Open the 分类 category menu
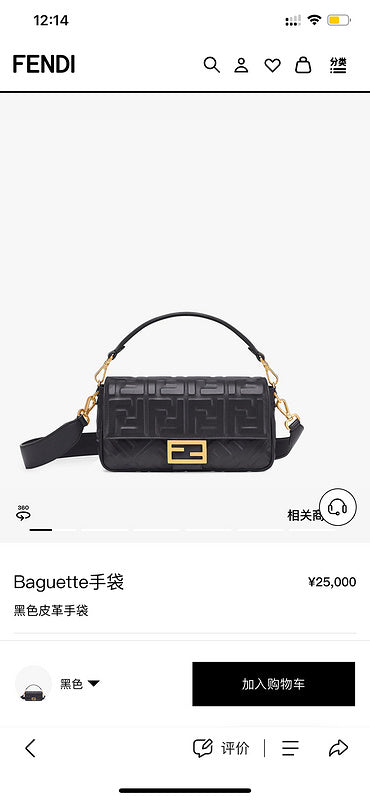The height and width of the screenshot is (800, 370). click(x=338, y=65)
